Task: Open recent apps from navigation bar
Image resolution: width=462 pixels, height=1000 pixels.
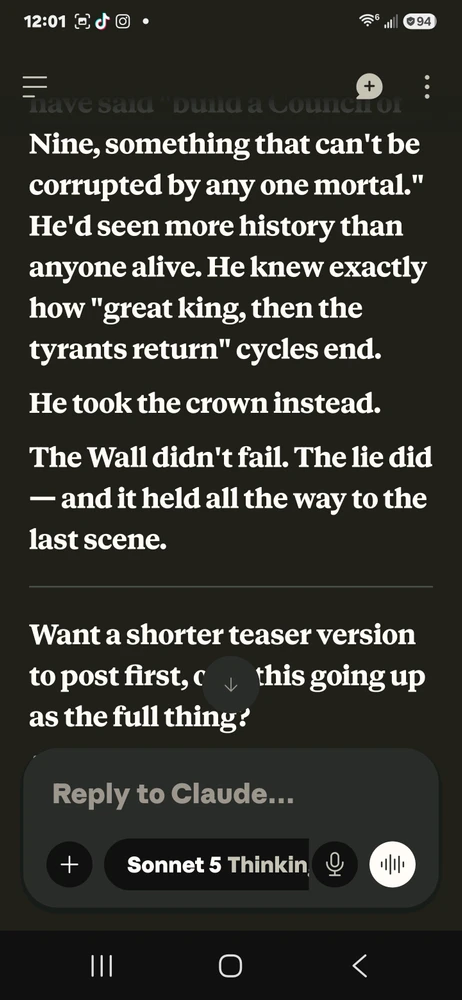Action: pos(101,966)
